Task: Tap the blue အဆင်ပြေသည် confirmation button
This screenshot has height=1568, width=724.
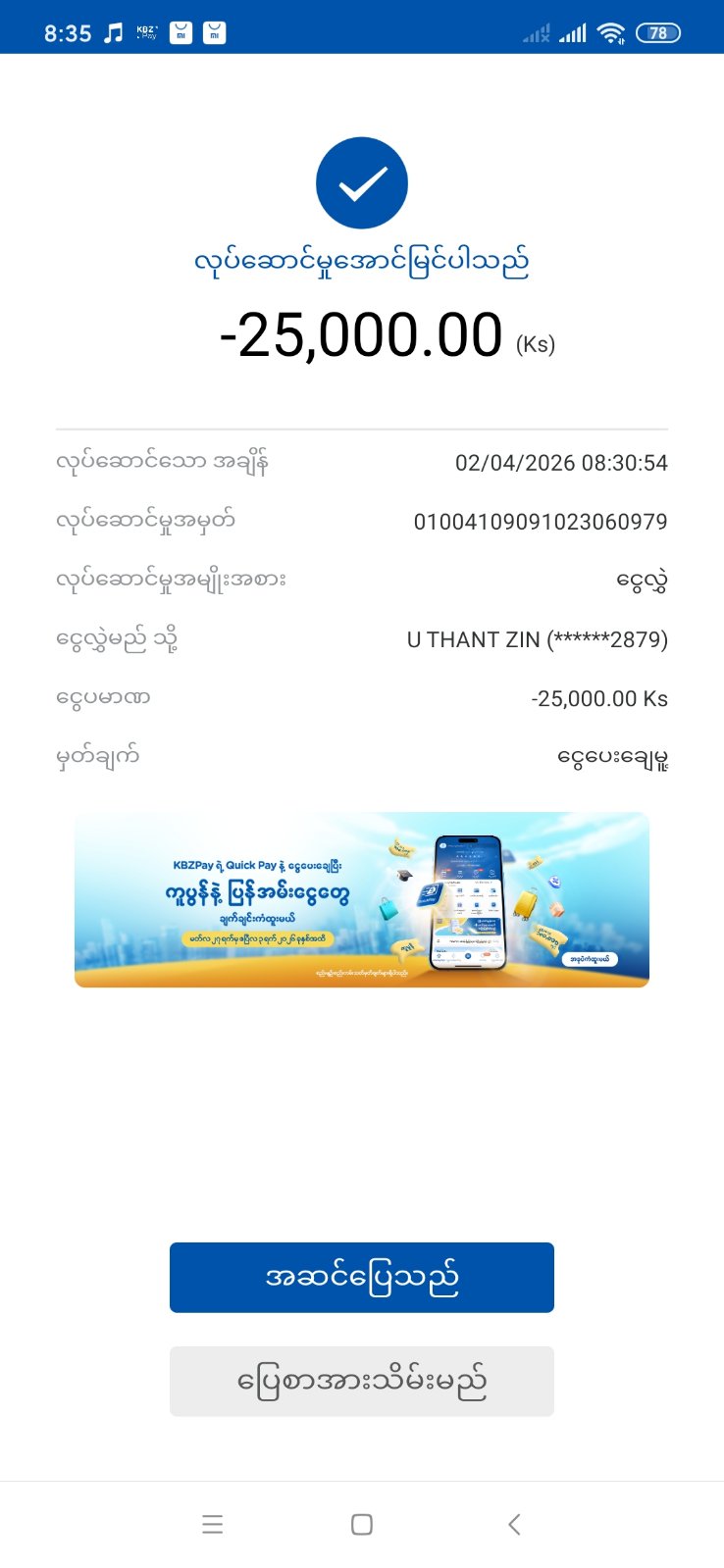Action: (361, 1277)
